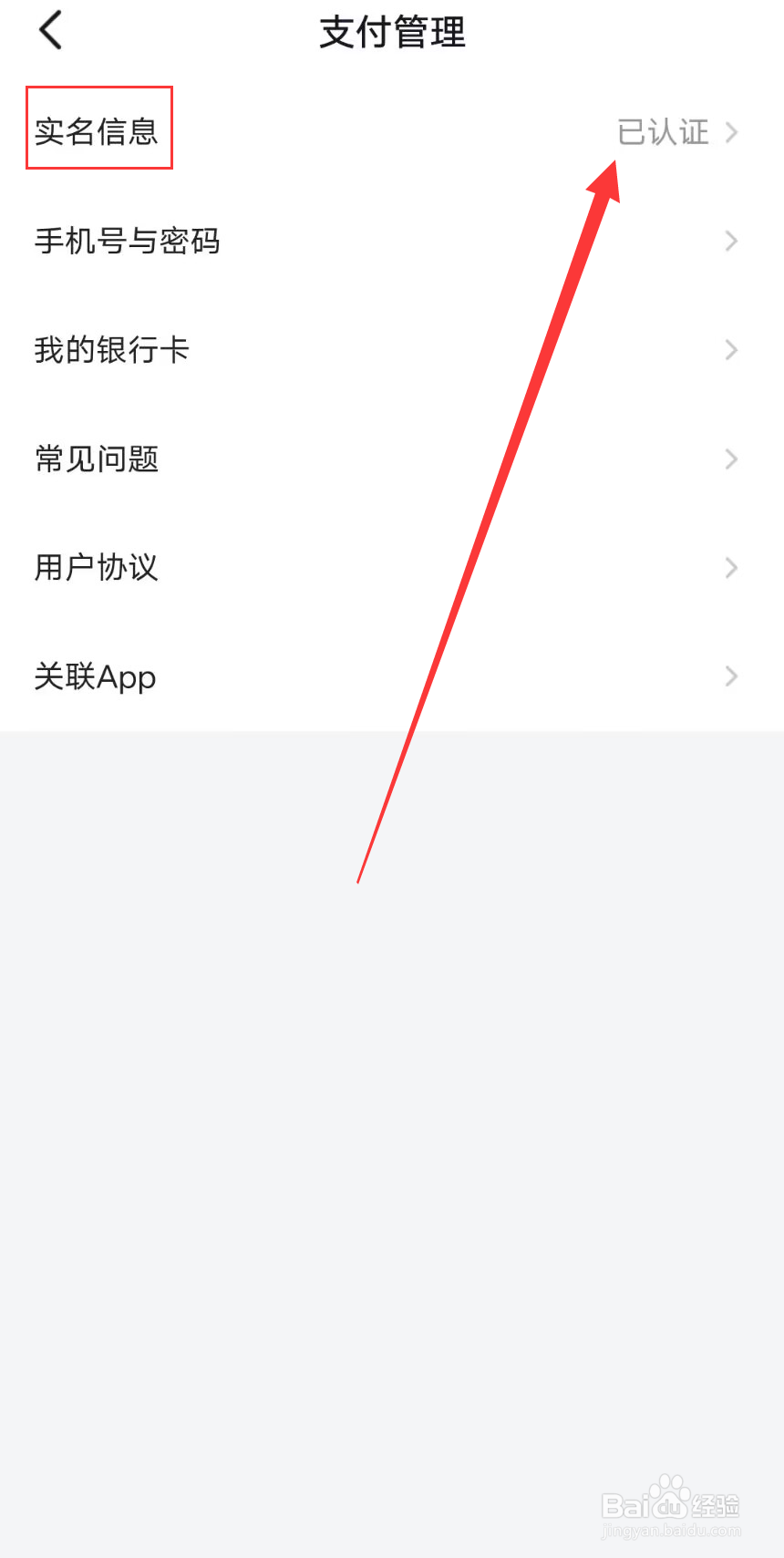Tap the 已认证 verification status label

664,132
